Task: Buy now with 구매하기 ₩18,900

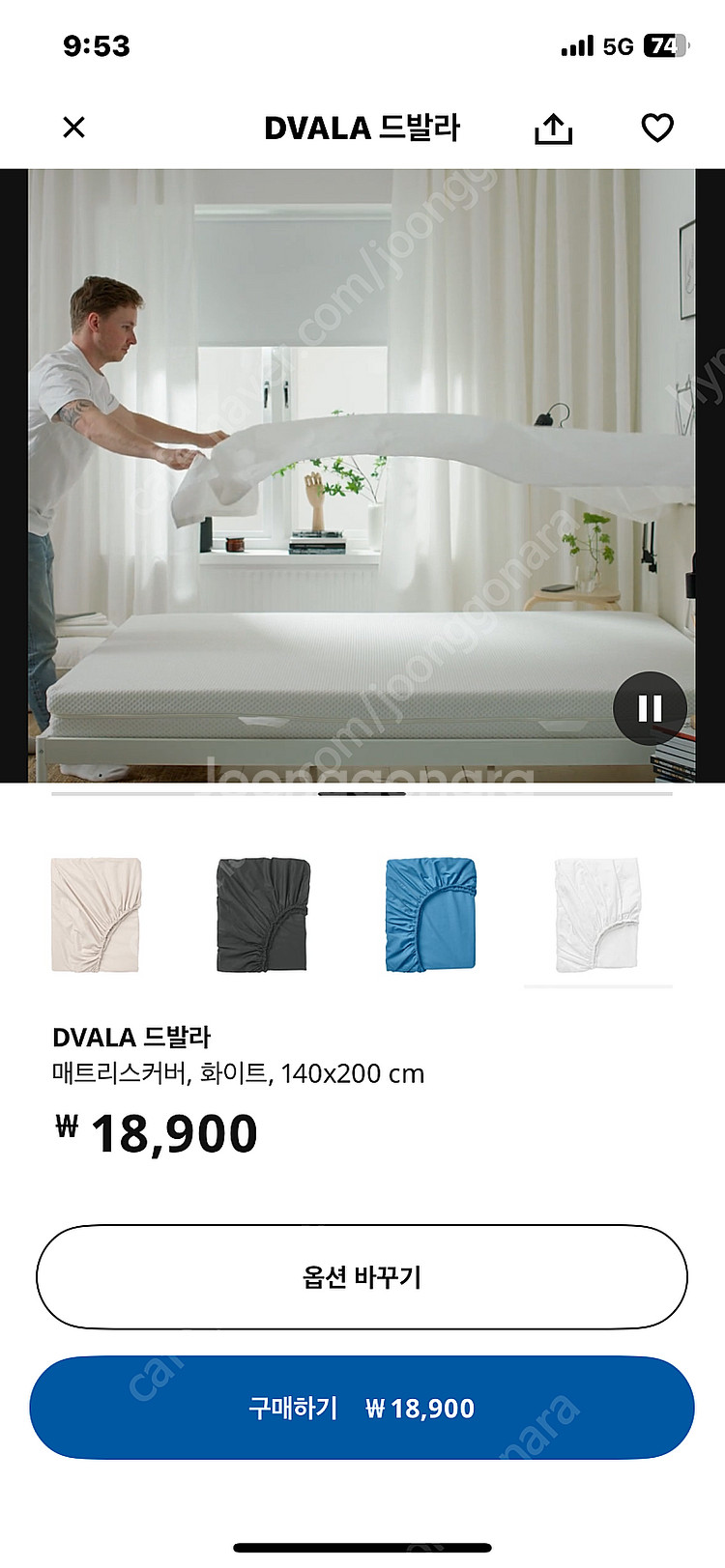Action: [362, 1408]
